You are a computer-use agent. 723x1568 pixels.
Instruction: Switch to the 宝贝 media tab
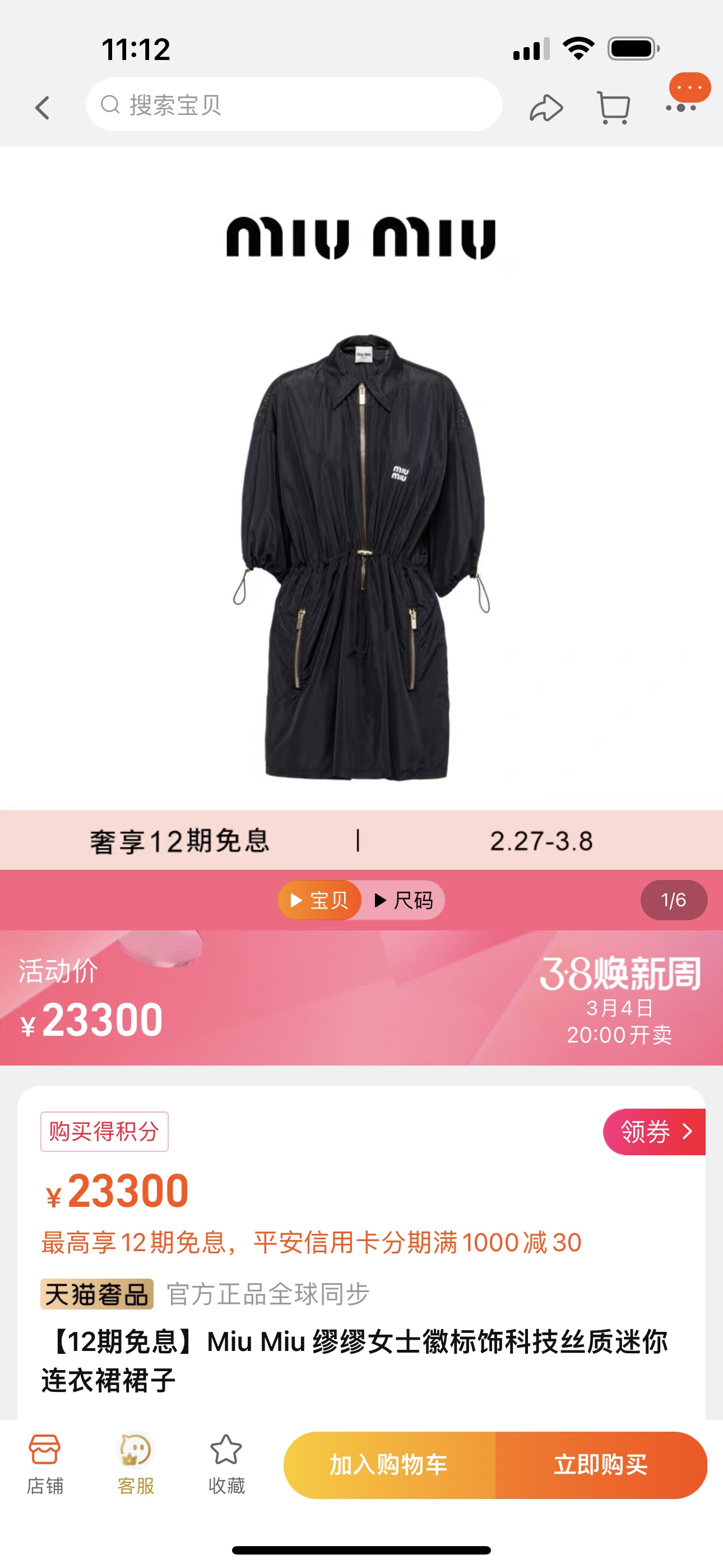(320, 900)
